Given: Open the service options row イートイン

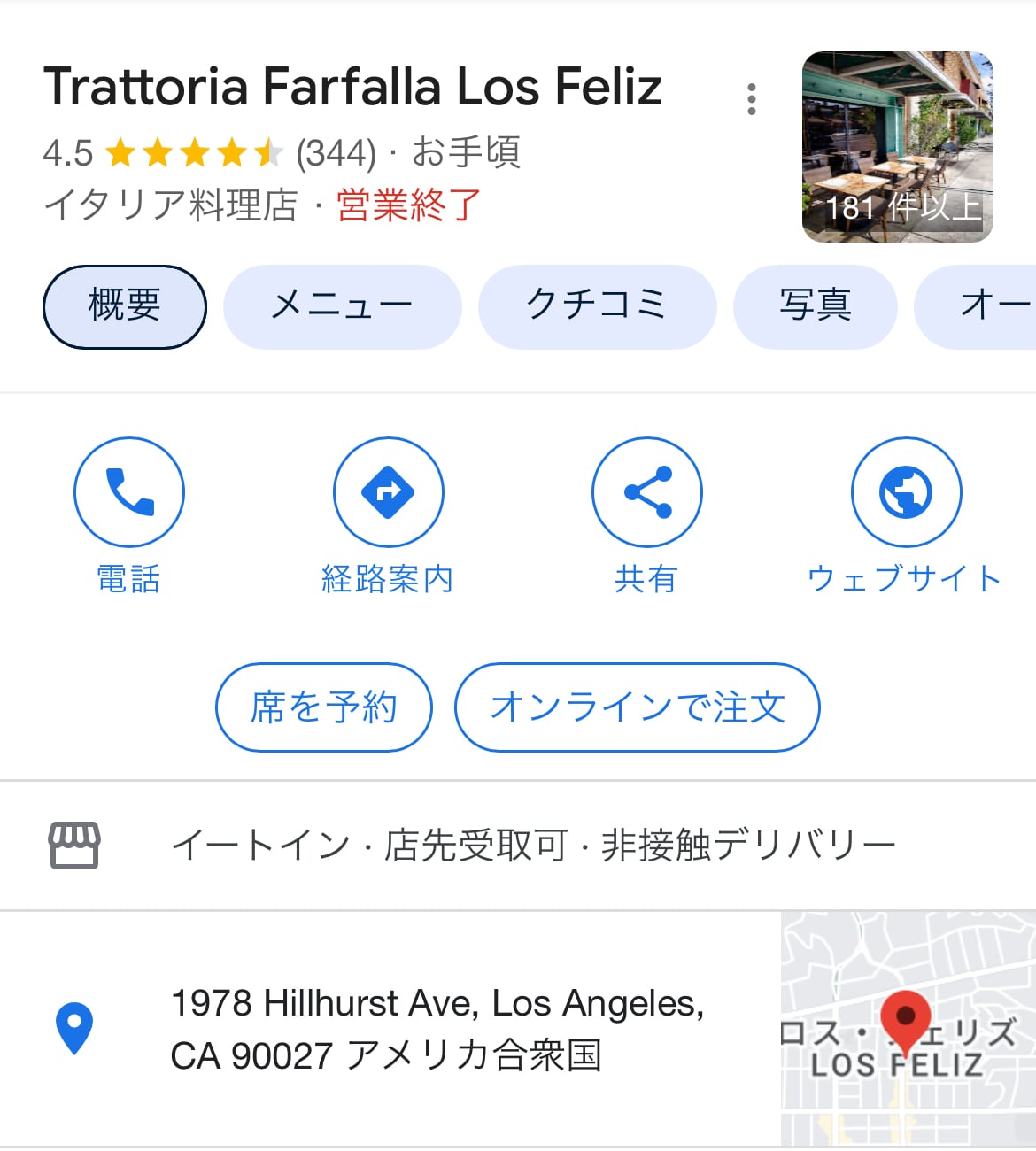Looking at the screenshot, I should tap(531, 846).
